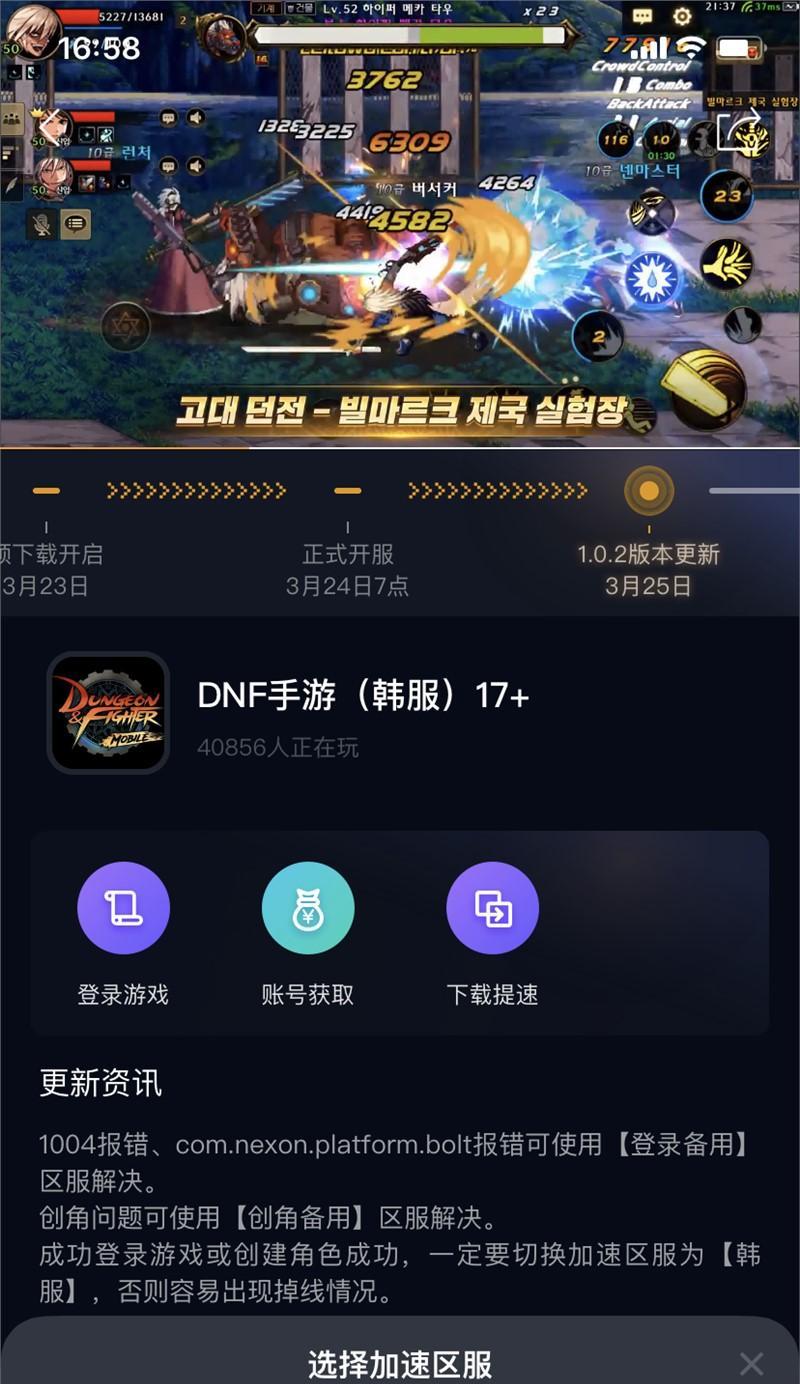This screenshot has height=1384, width=800.
Task: Play the gameplay video at top
Action: (400, 223)
